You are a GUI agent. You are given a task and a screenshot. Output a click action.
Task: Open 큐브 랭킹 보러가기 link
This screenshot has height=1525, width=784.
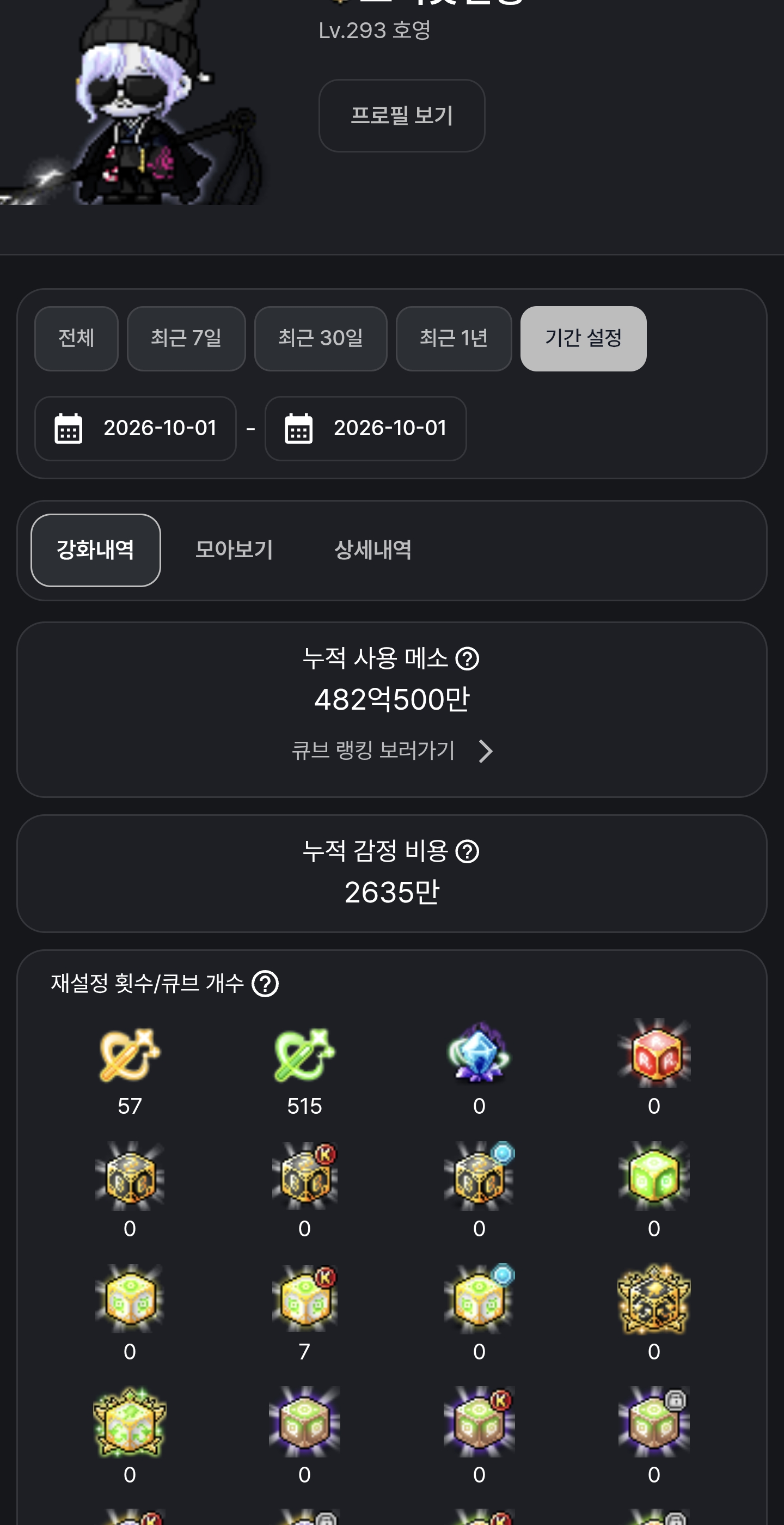393,751
